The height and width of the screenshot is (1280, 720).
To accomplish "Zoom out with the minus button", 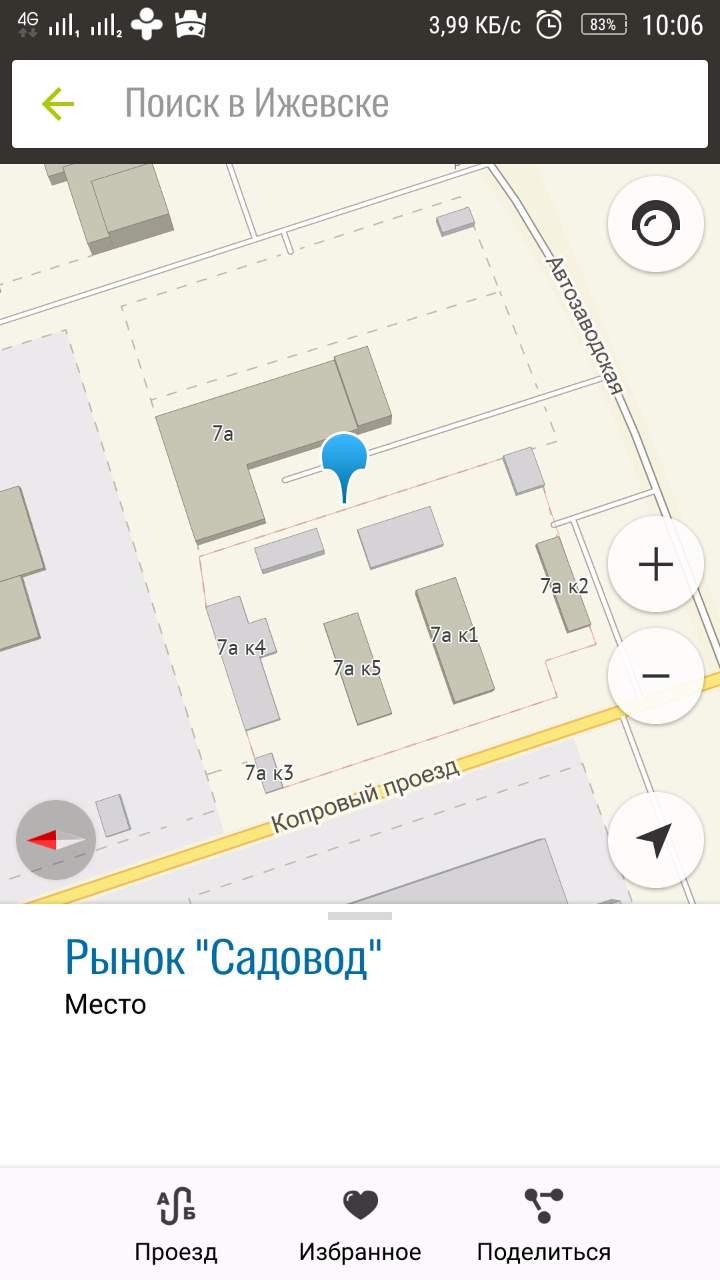I will pos(655,676).
